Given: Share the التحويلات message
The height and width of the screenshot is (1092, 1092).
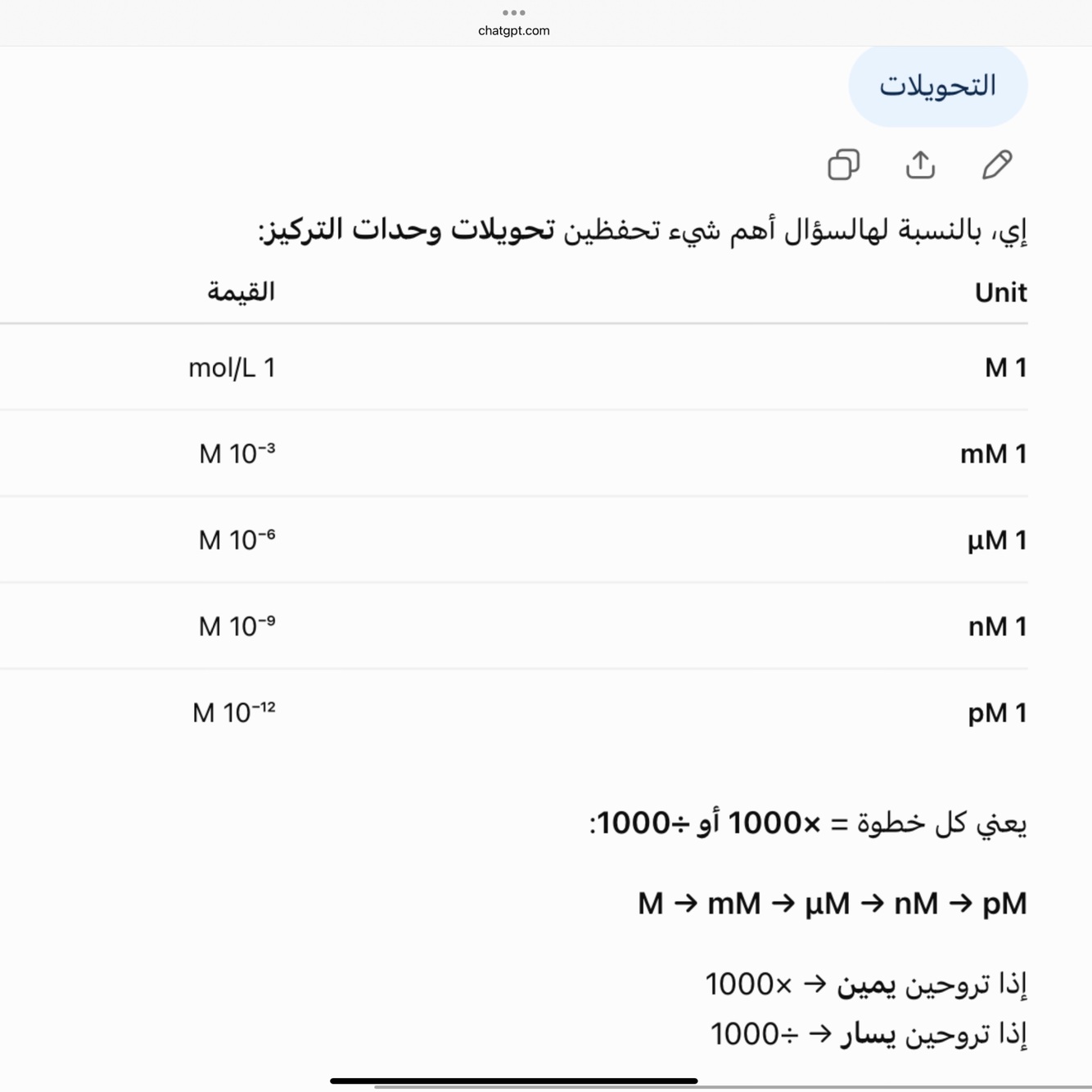Looking at the screenshot, I should (920, 165).
